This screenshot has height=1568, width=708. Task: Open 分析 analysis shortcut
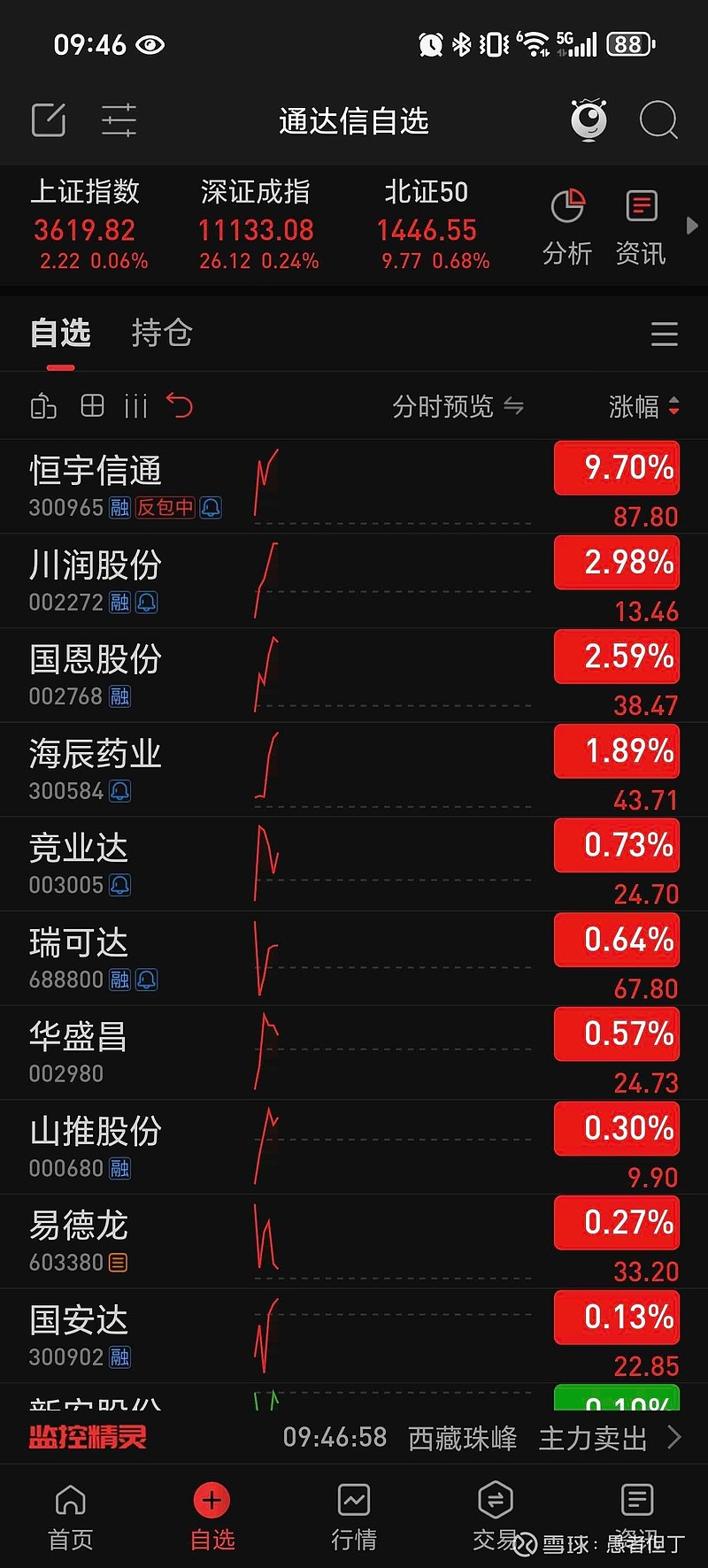pos(567,227)
